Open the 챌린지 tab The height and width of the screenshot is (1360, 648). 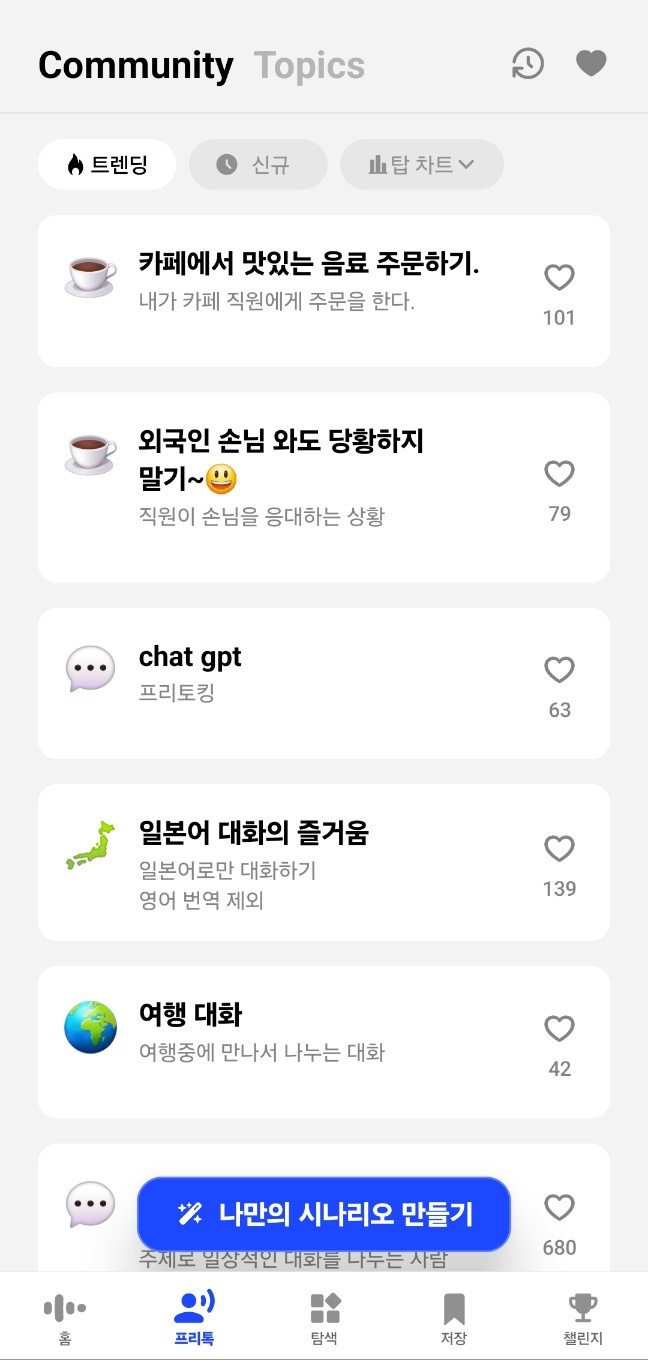pyautogui.click(x=583, y=1318)
